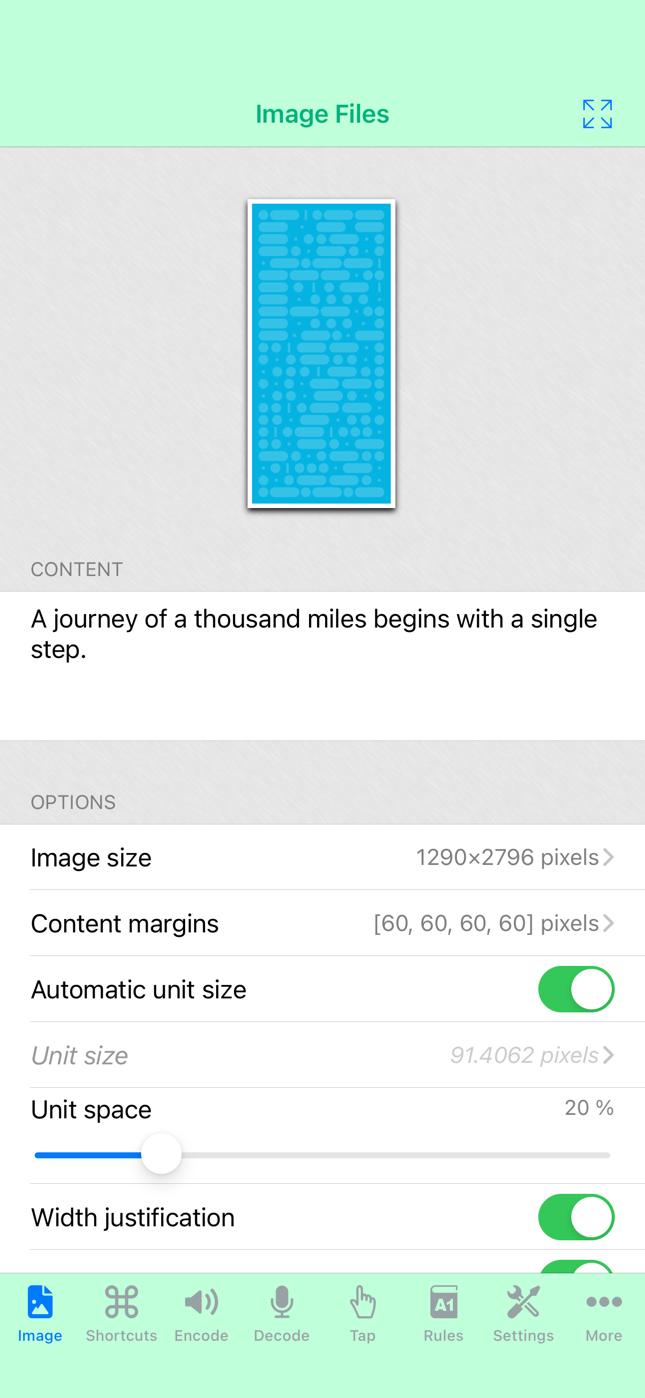Open the Content margins setting
This screenshot has width=645, height=1398.
(322, 924)
